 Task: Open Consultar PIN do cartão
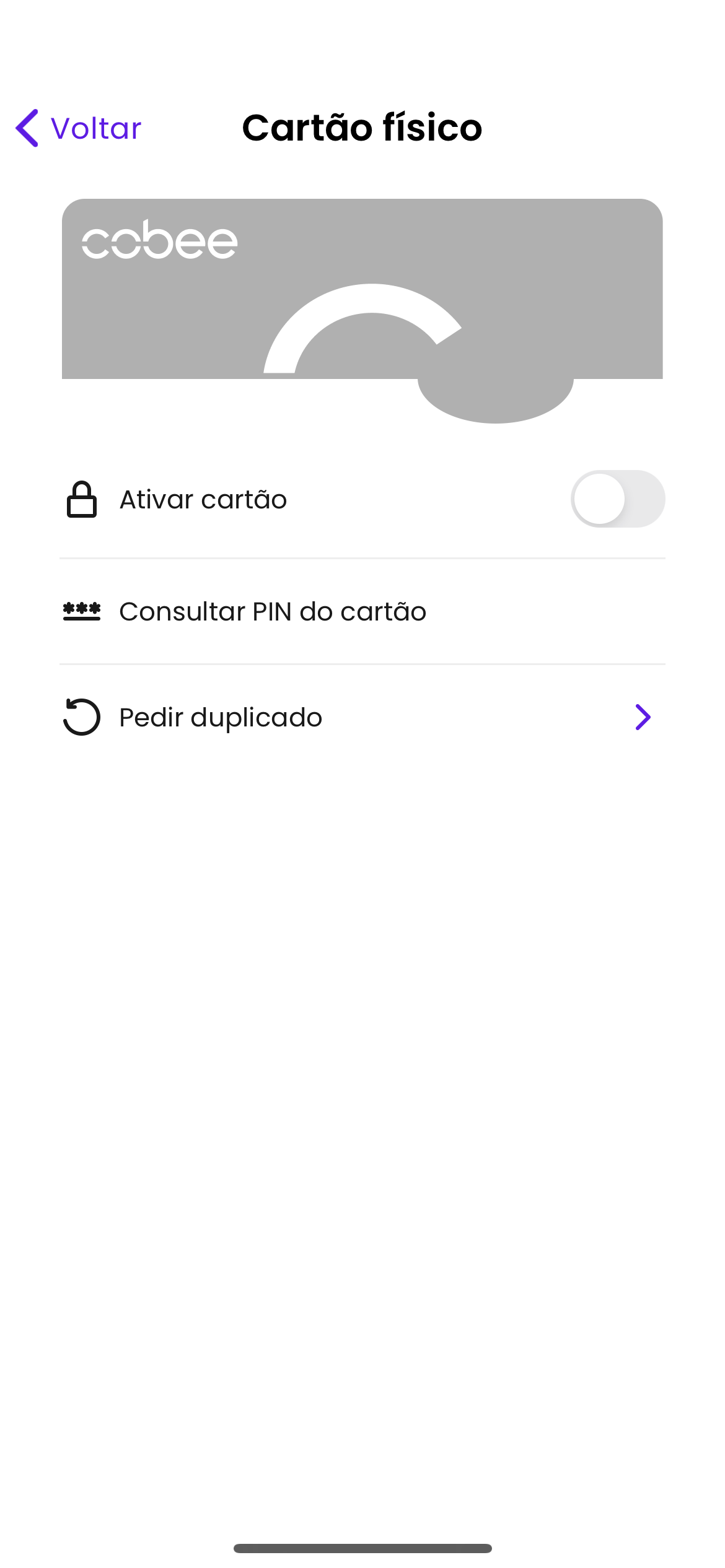pyautogui.click(x=273, y=612)
